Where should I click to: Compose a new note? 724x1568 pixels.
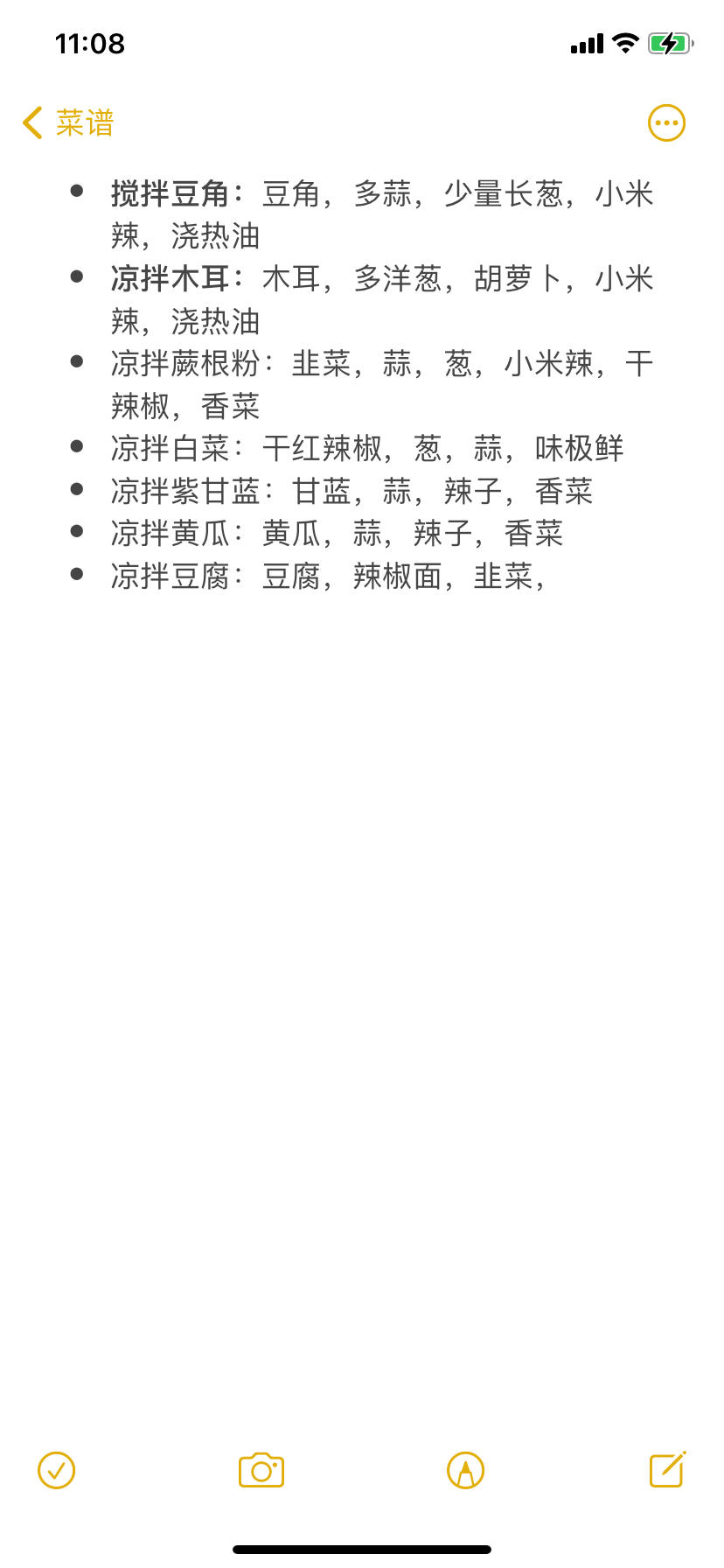pyautogui.click(x=667, y=1470)
